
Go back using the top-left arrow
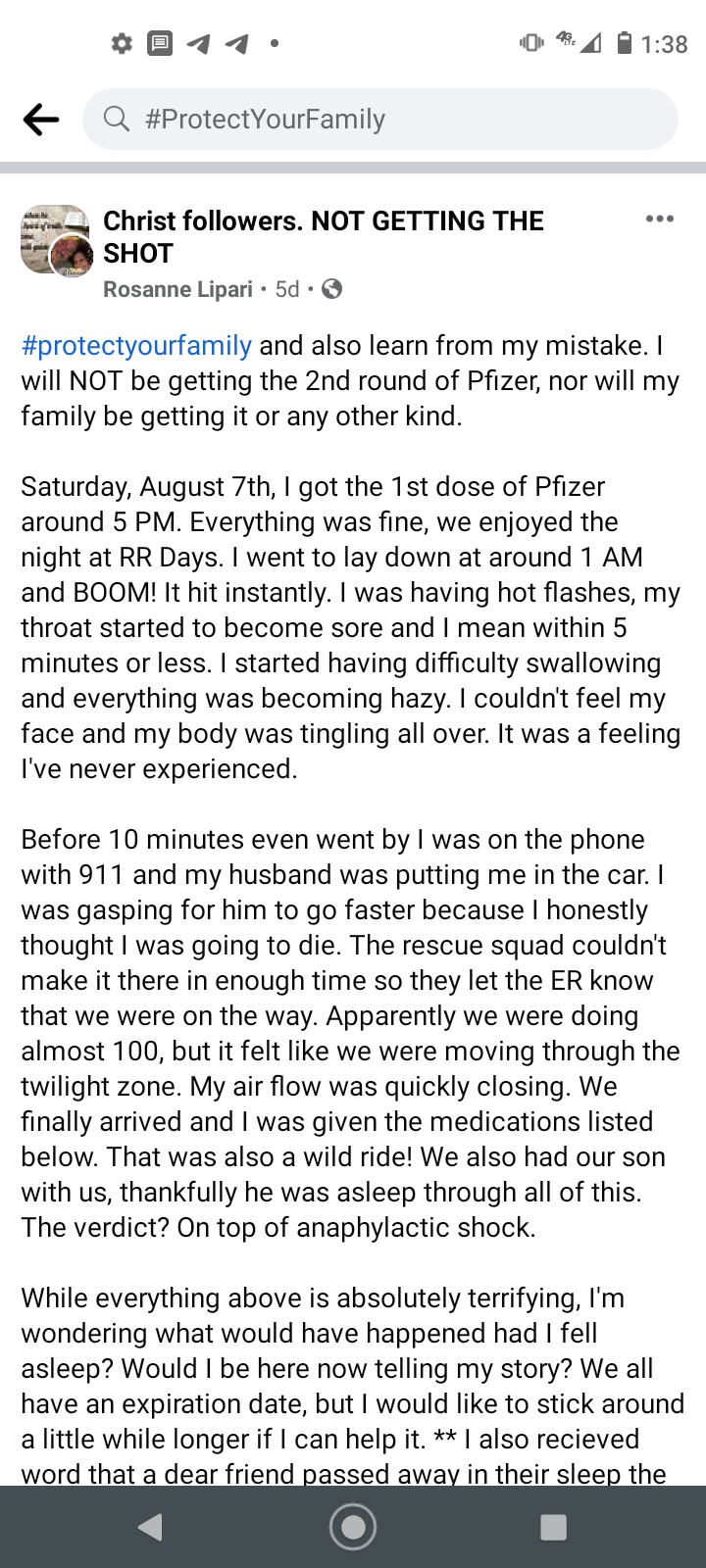[41, 120]
